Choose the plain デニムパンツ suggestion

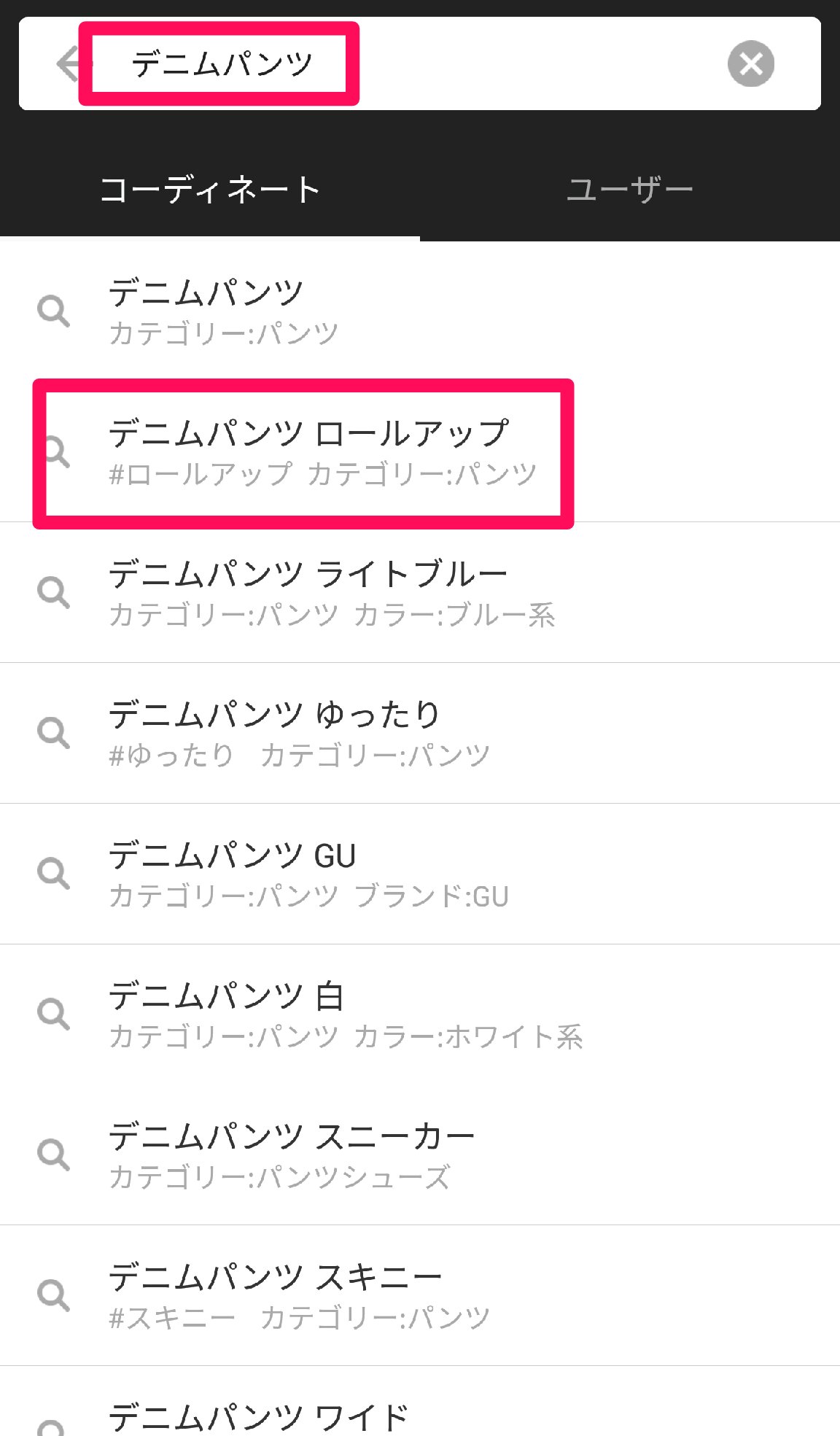(x=420, y=311)
